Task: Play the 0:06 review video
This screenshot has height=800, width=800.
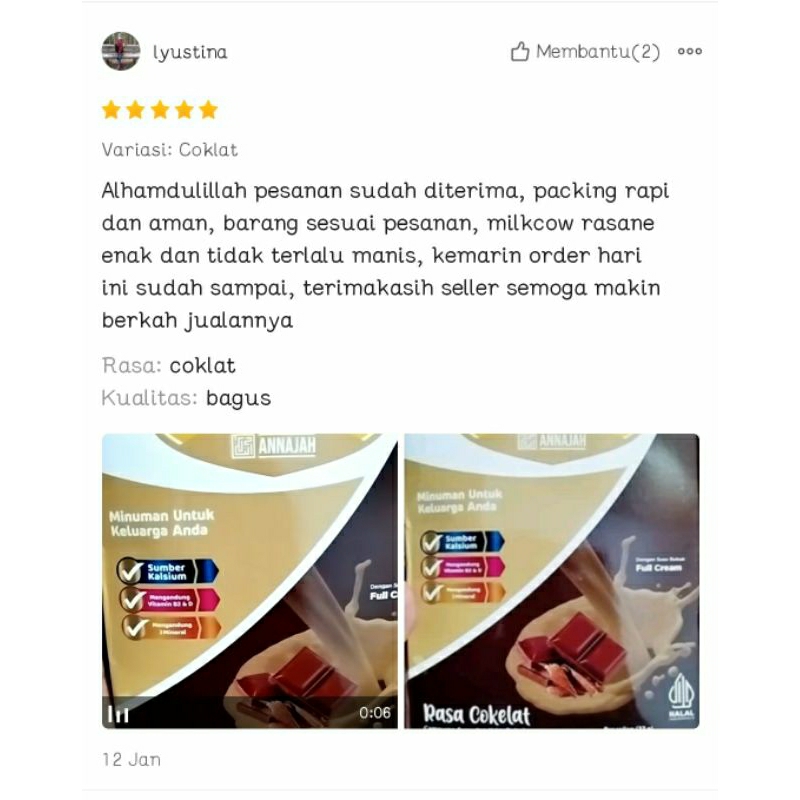Action: point(249,580)
